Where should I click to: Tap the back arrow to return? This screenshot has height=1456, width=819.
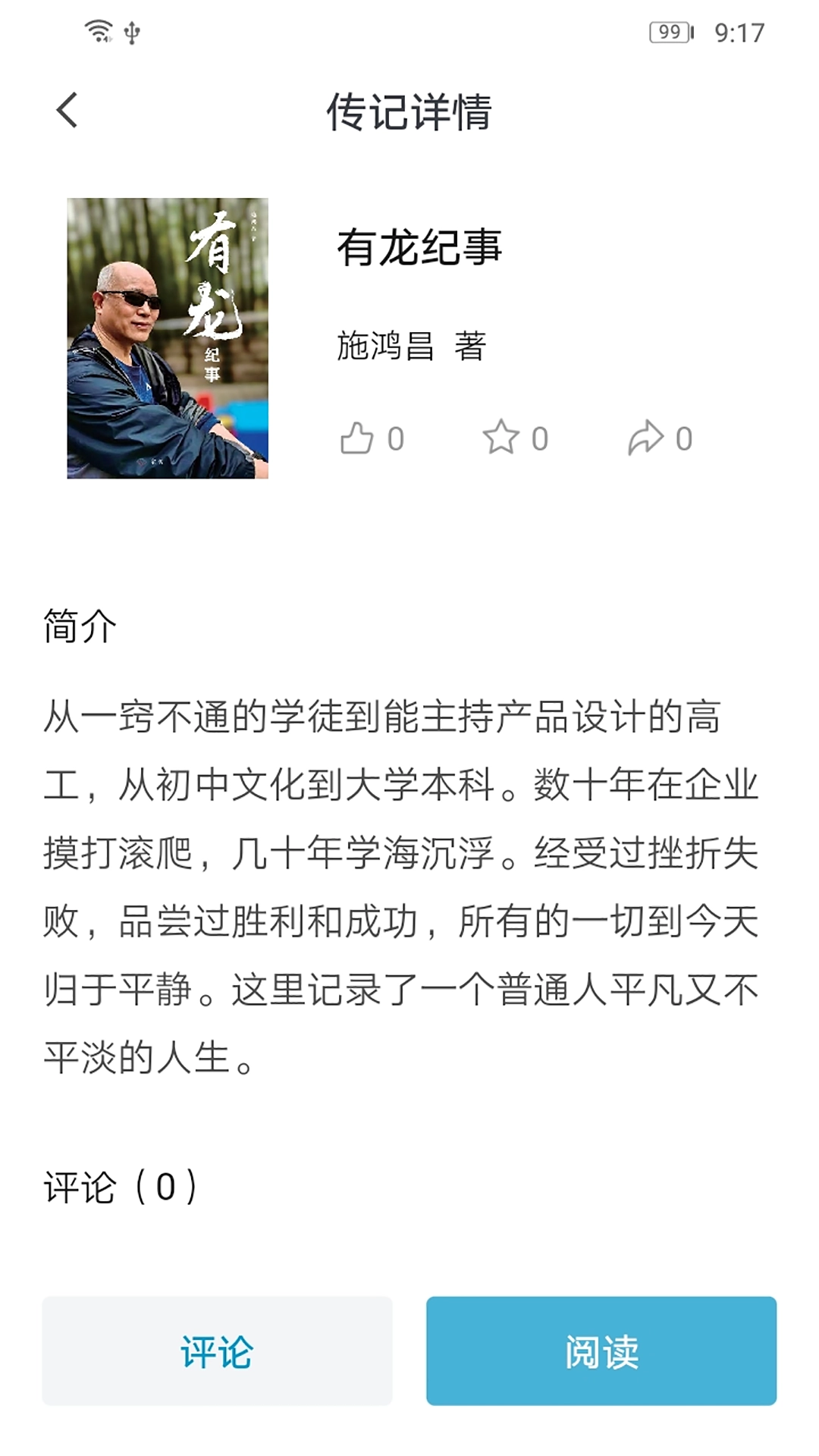pyautogui.click(x=65, y=110)
